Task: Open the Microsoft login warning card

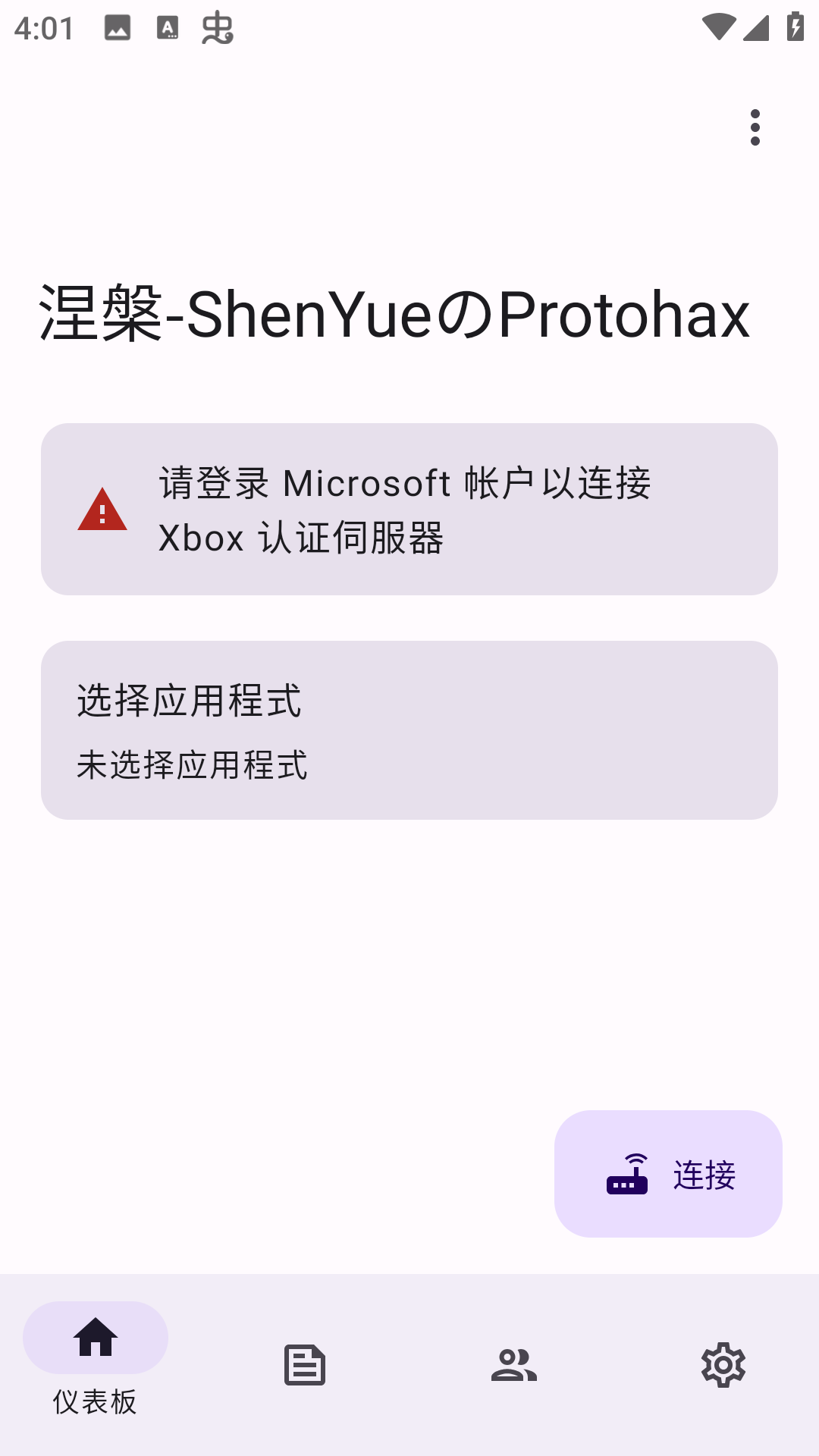Action: tap(409, 510)
